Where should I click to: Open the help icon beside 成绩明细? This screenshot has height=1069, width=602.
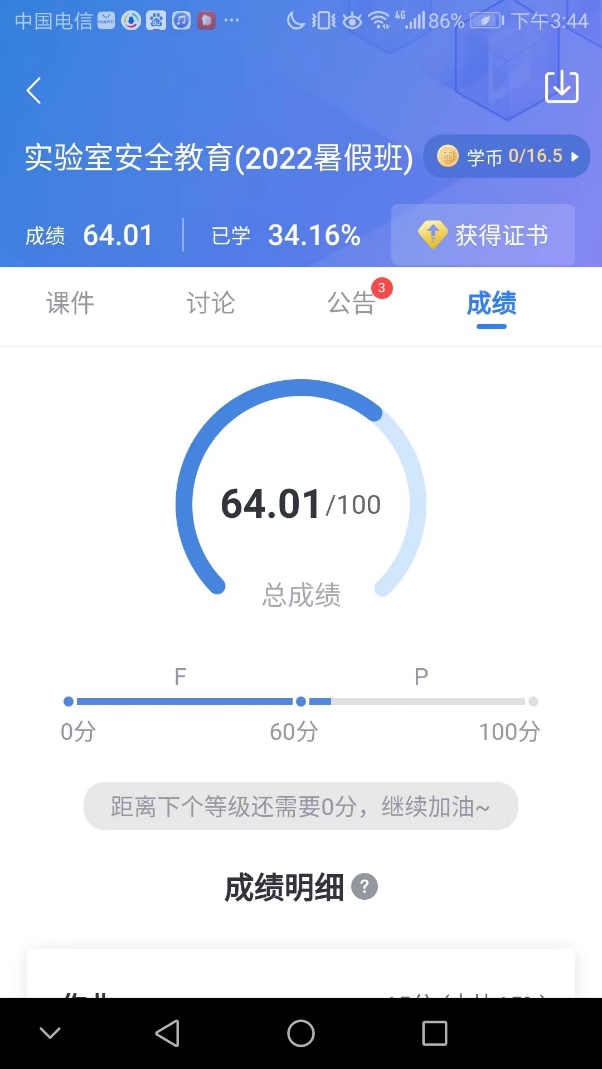[365, 887]
